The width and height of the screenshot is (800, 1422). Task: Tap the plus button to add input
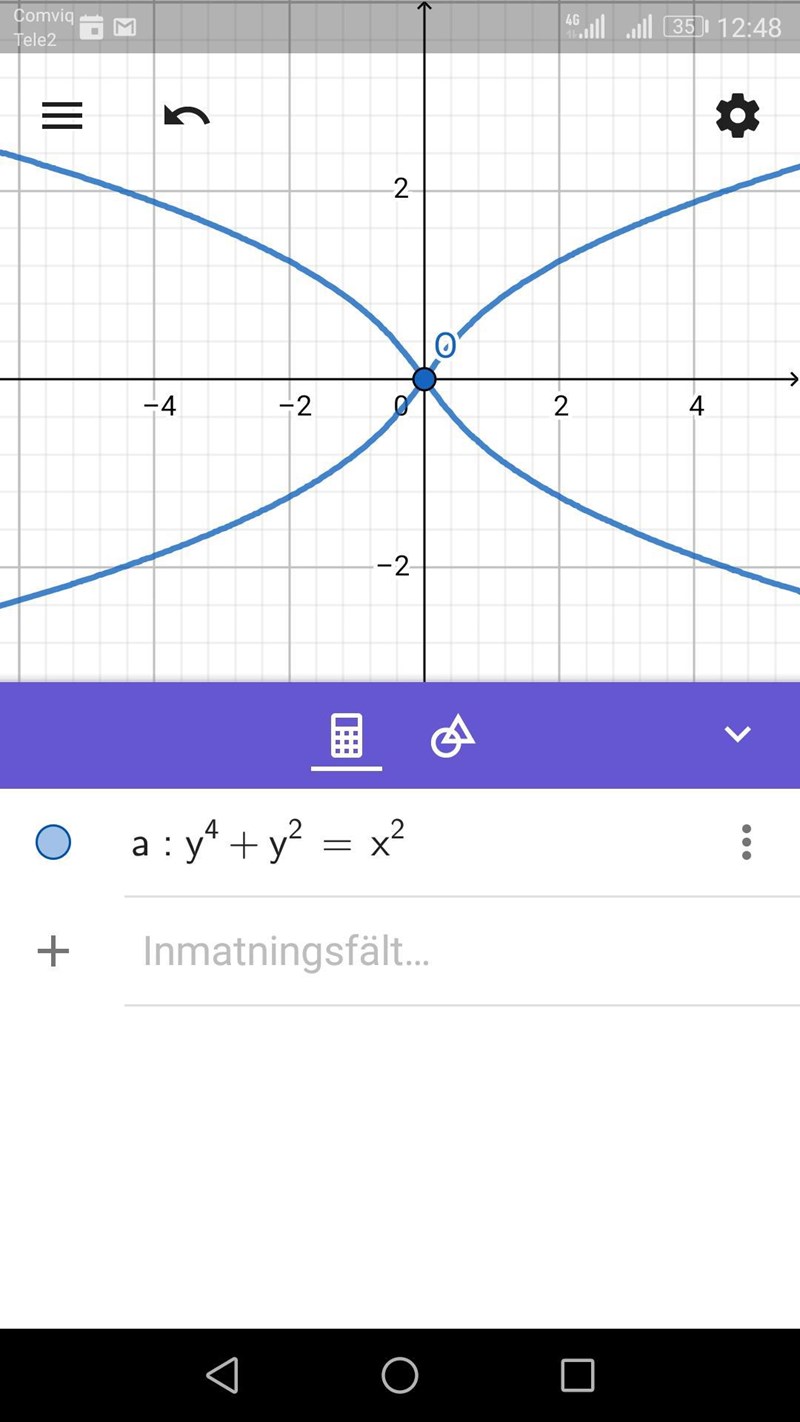tap(53, 950)
